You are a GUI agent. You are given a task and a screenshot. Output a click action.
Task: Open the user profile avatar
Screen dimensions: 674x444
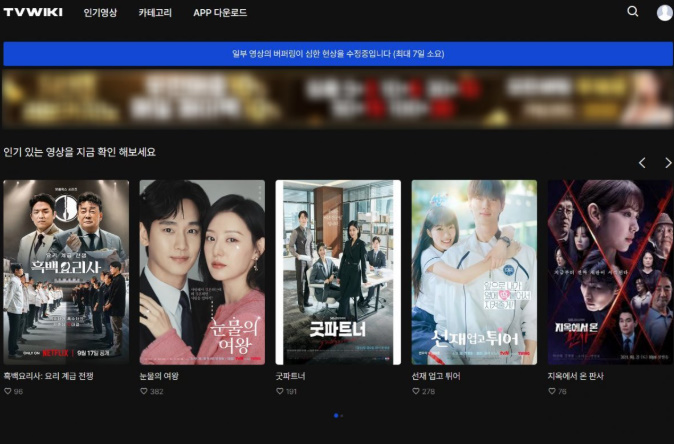pyautogui.click(x=665, y=12)
